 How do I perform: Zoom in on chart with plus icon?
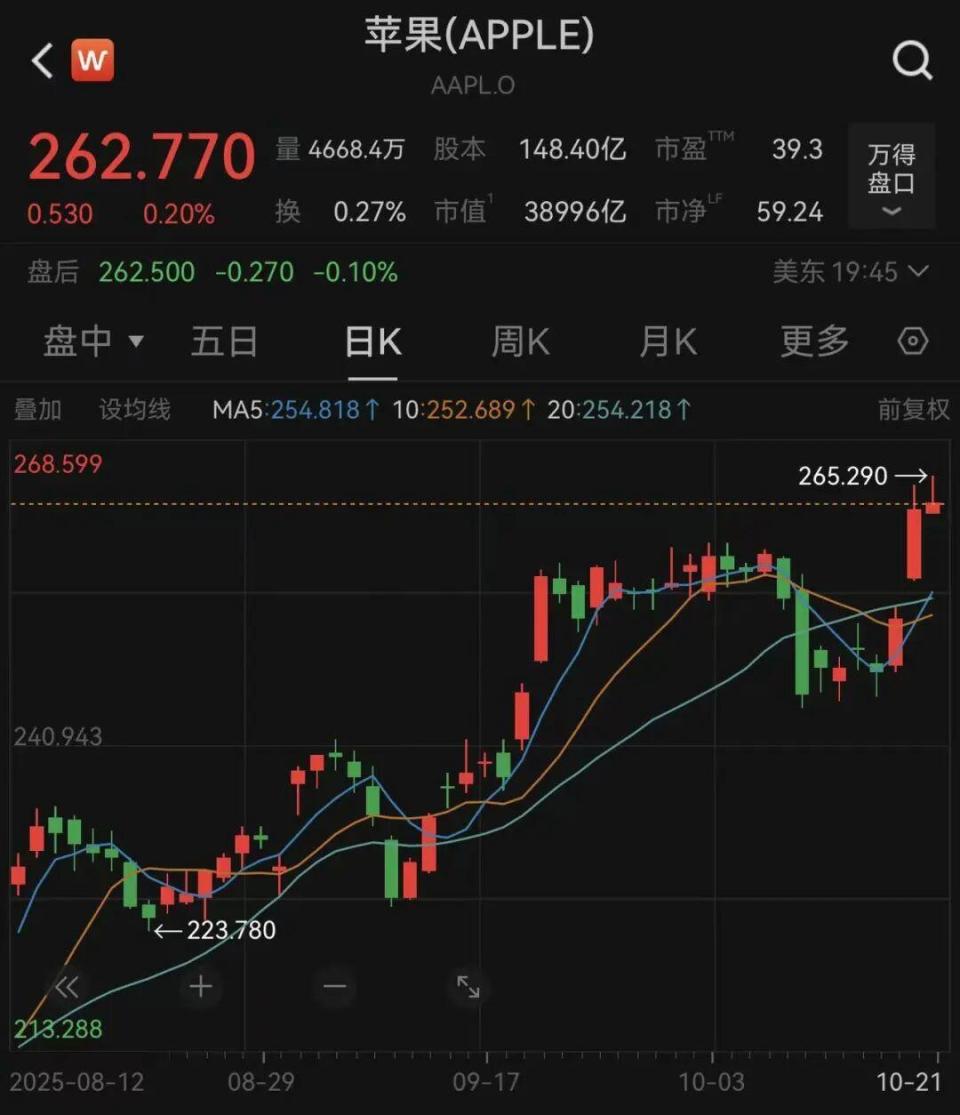[x=200, y=987]
